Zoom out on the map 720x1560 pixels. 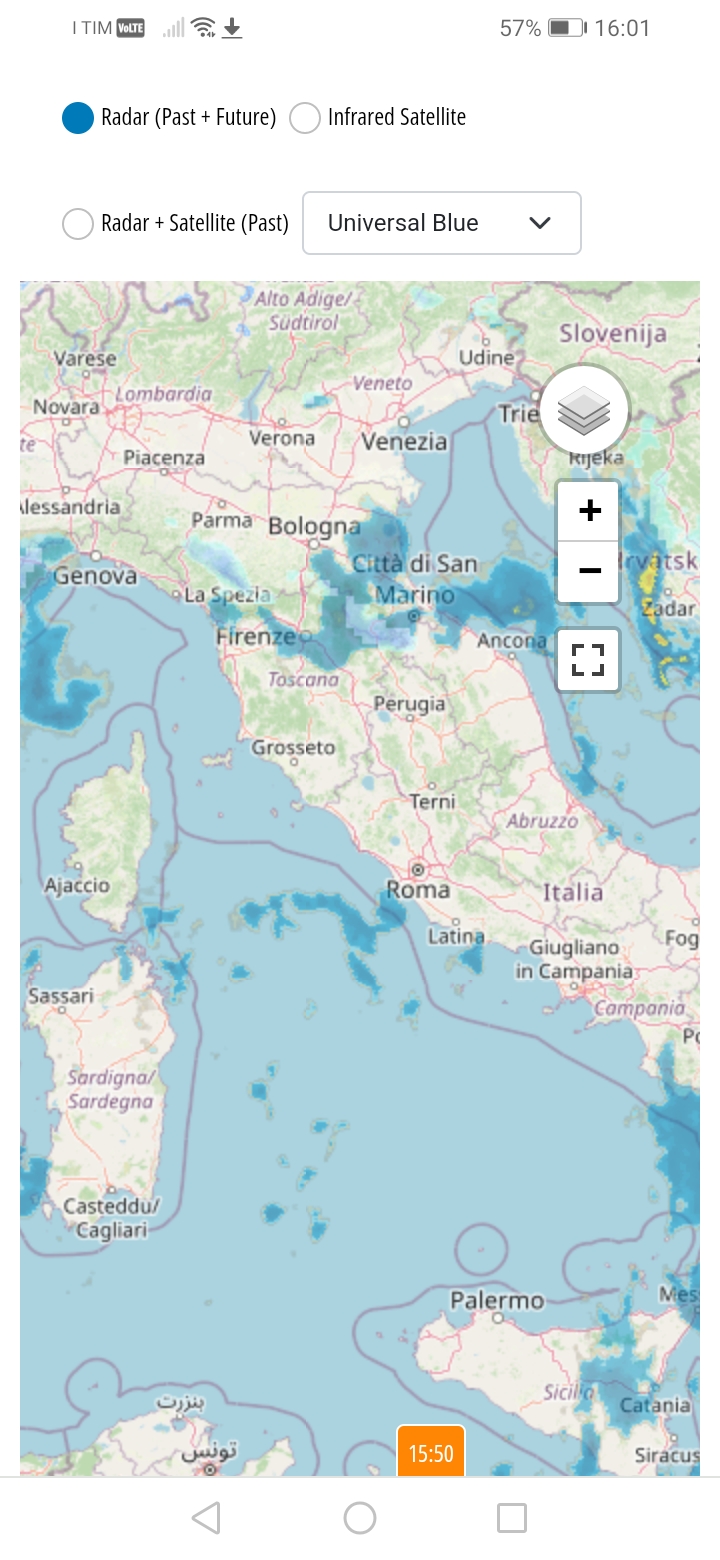pos(589,571)
